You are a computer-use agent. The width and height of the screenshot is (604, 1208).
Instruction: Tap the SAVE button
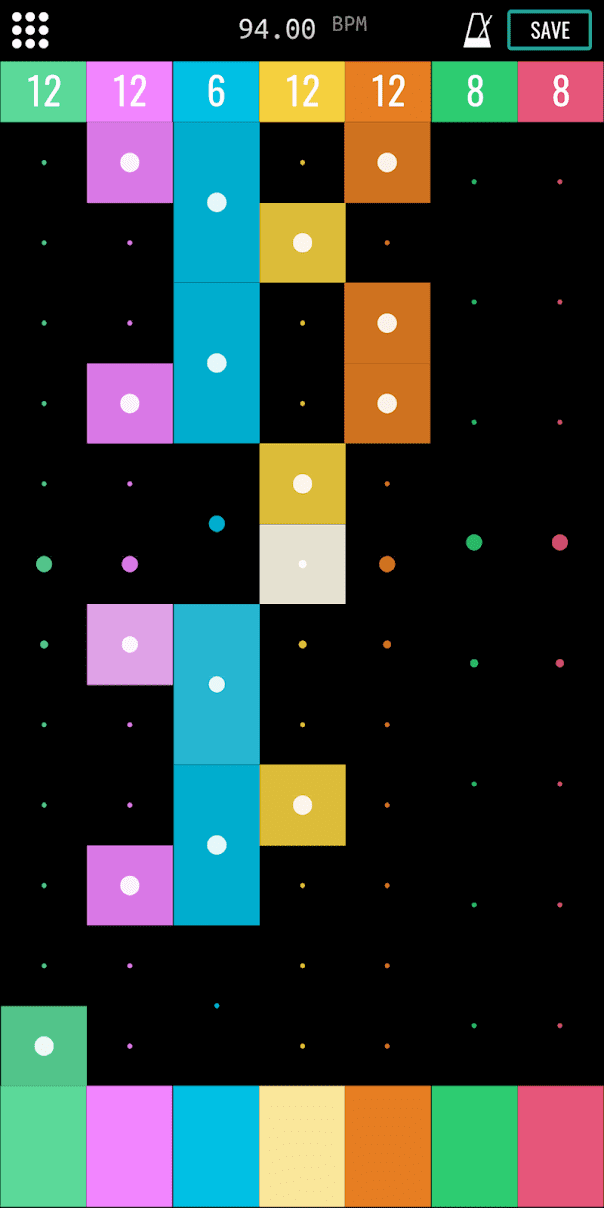(549, 30)
